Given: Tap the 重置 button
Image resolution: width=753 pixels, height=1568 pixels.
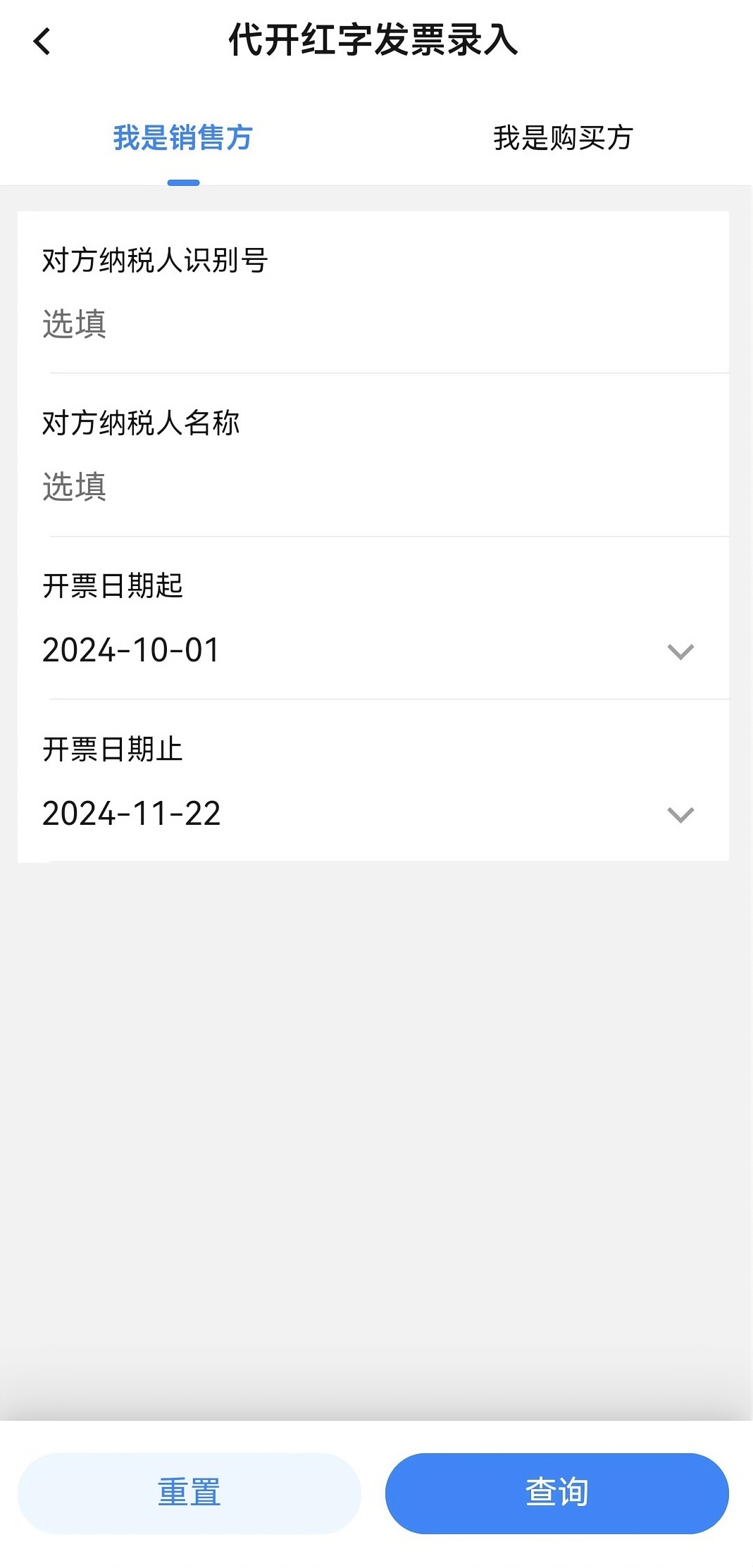Looking at the screenshot, I should pos(189,1493).
